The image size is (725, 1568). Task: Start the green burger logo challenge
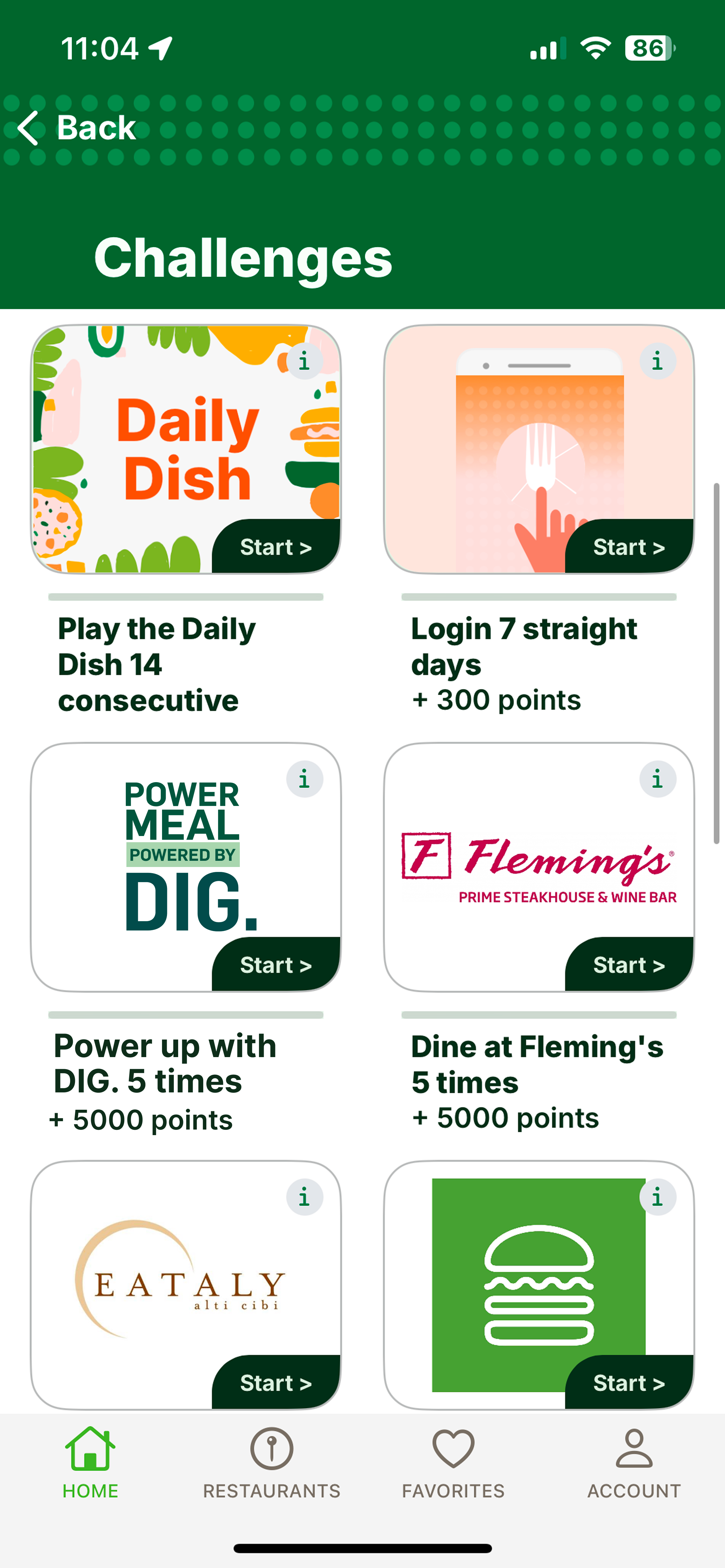pyautogui.click(x=629, y=1383)
